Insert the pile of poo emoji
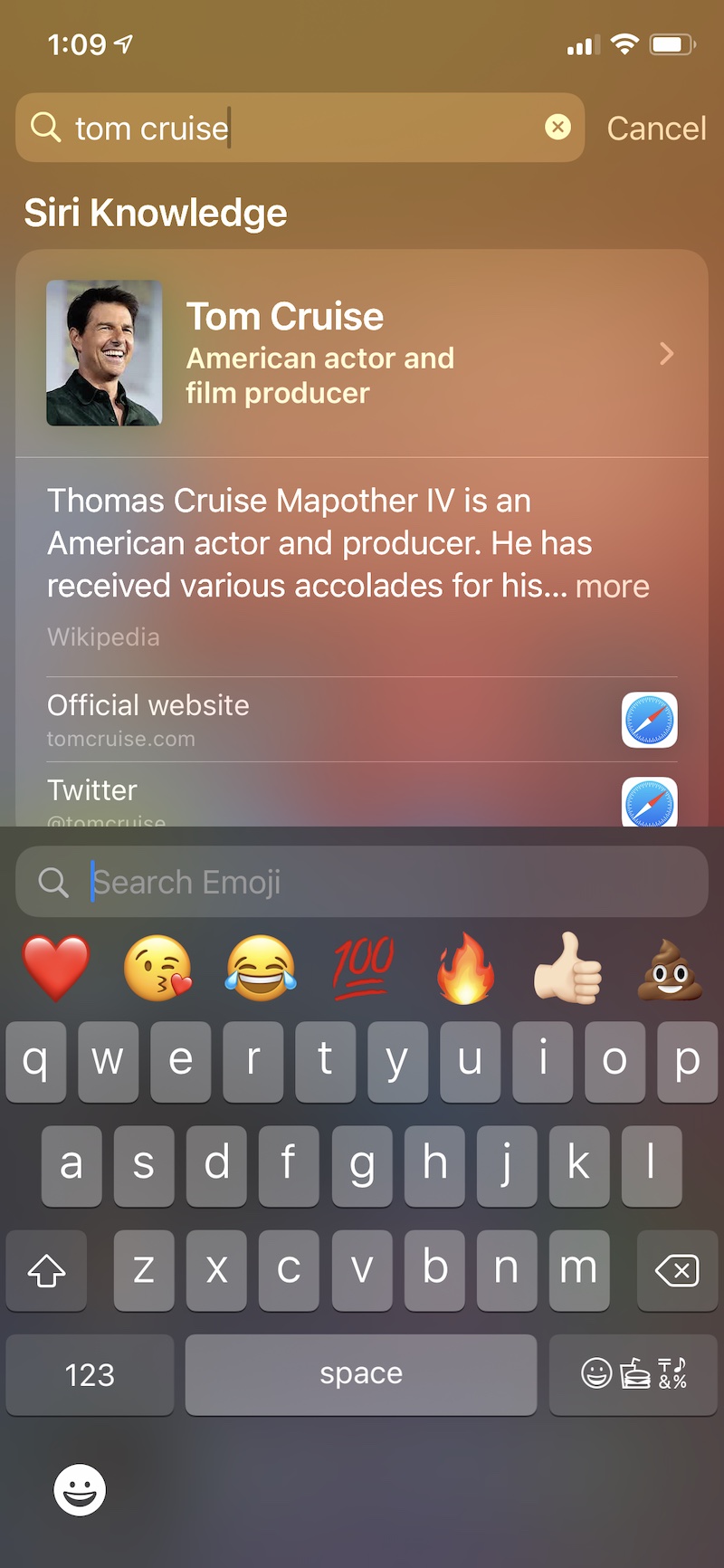This screenshot has width=724, height=1568. pos(670,970)
